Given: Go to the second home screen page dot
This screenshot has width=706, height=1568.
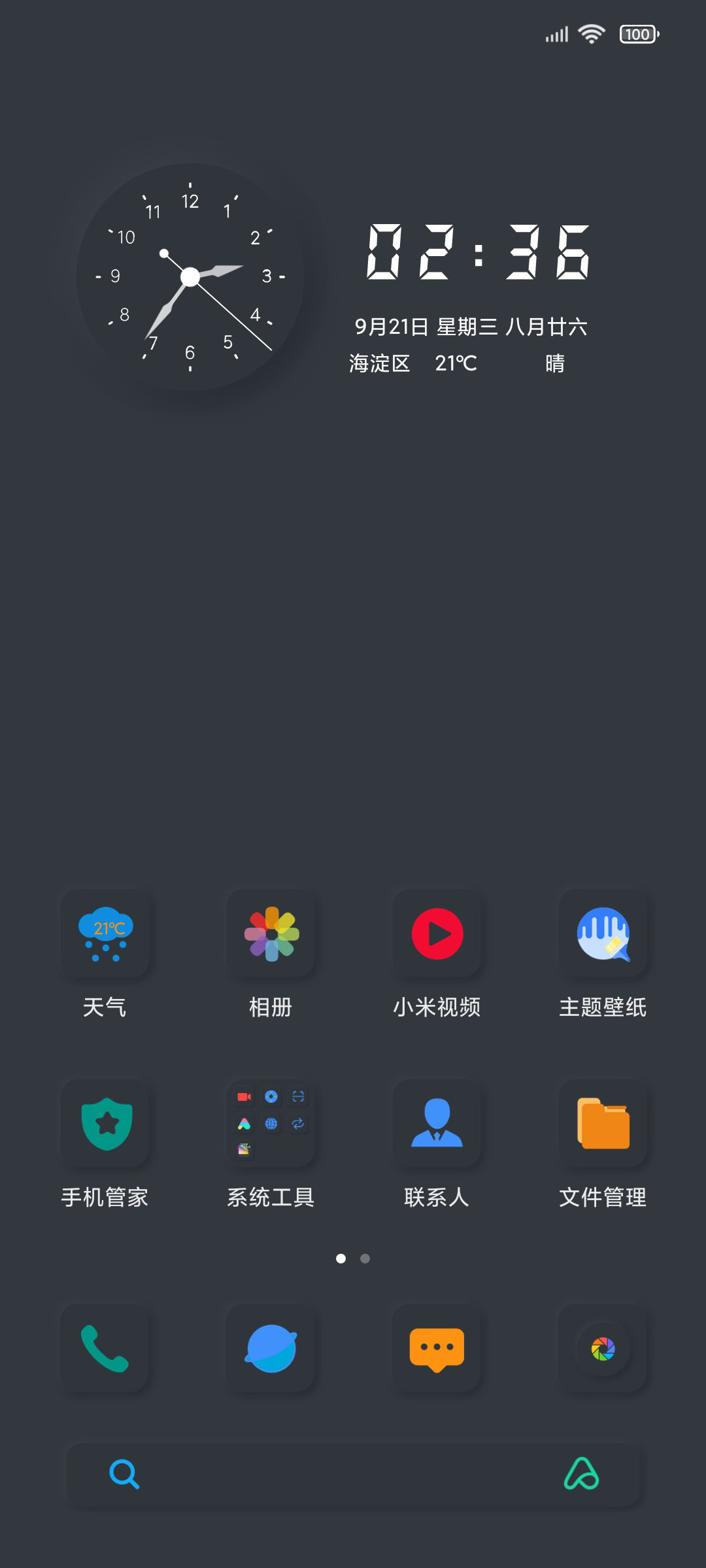Looking at the screenshot, I should [x=365, y=1258].
